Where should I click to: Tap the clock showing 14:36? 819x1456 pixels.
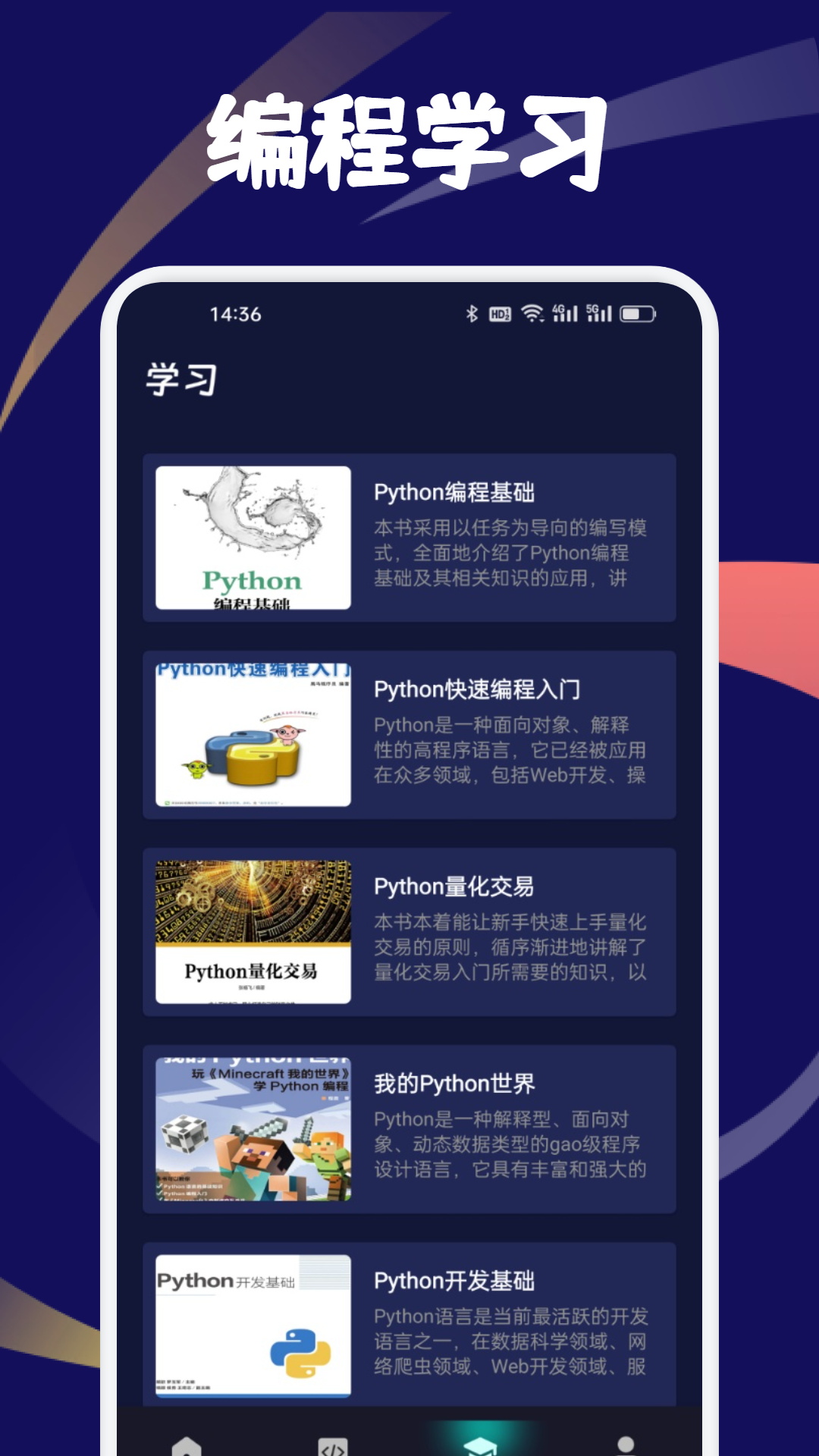tap(237, 313)
